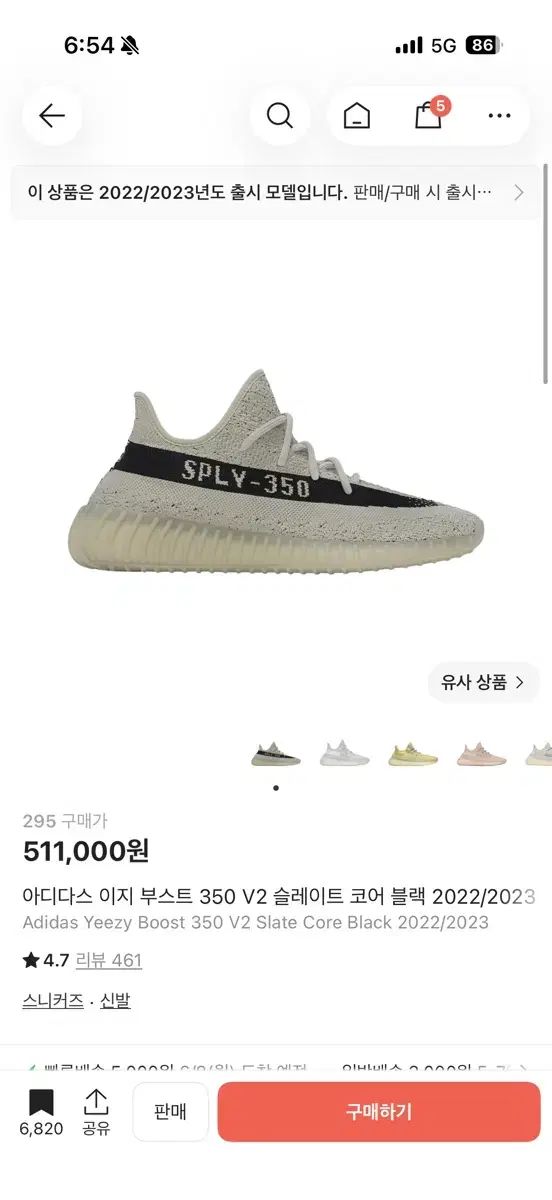Image resolution: width=552 pixels, height=1200 pixels.
Task: Go to home via house icon
Action: pos(356,116)
